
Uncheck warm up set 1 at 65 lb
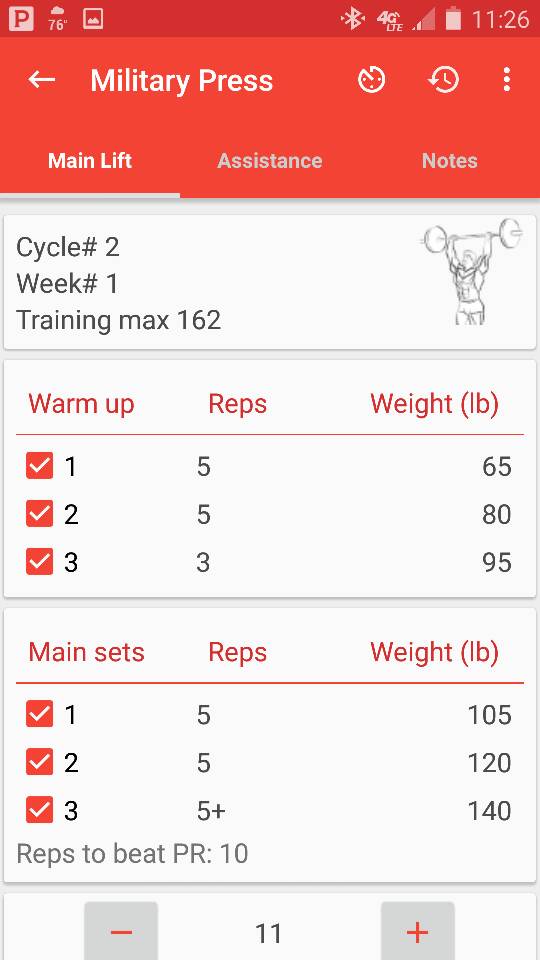40,466
